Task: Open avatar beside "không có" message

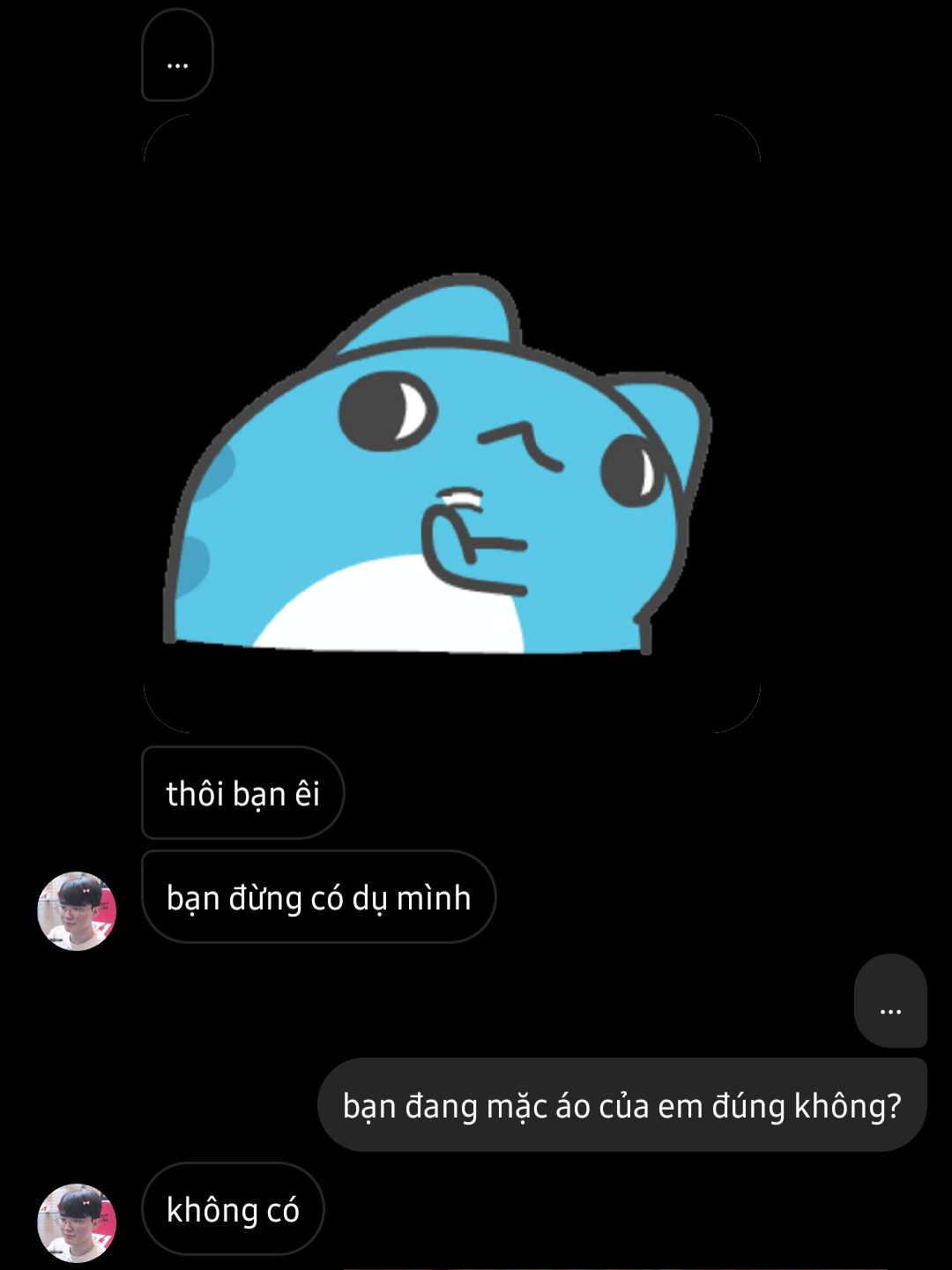Action: click(77, 1222)
